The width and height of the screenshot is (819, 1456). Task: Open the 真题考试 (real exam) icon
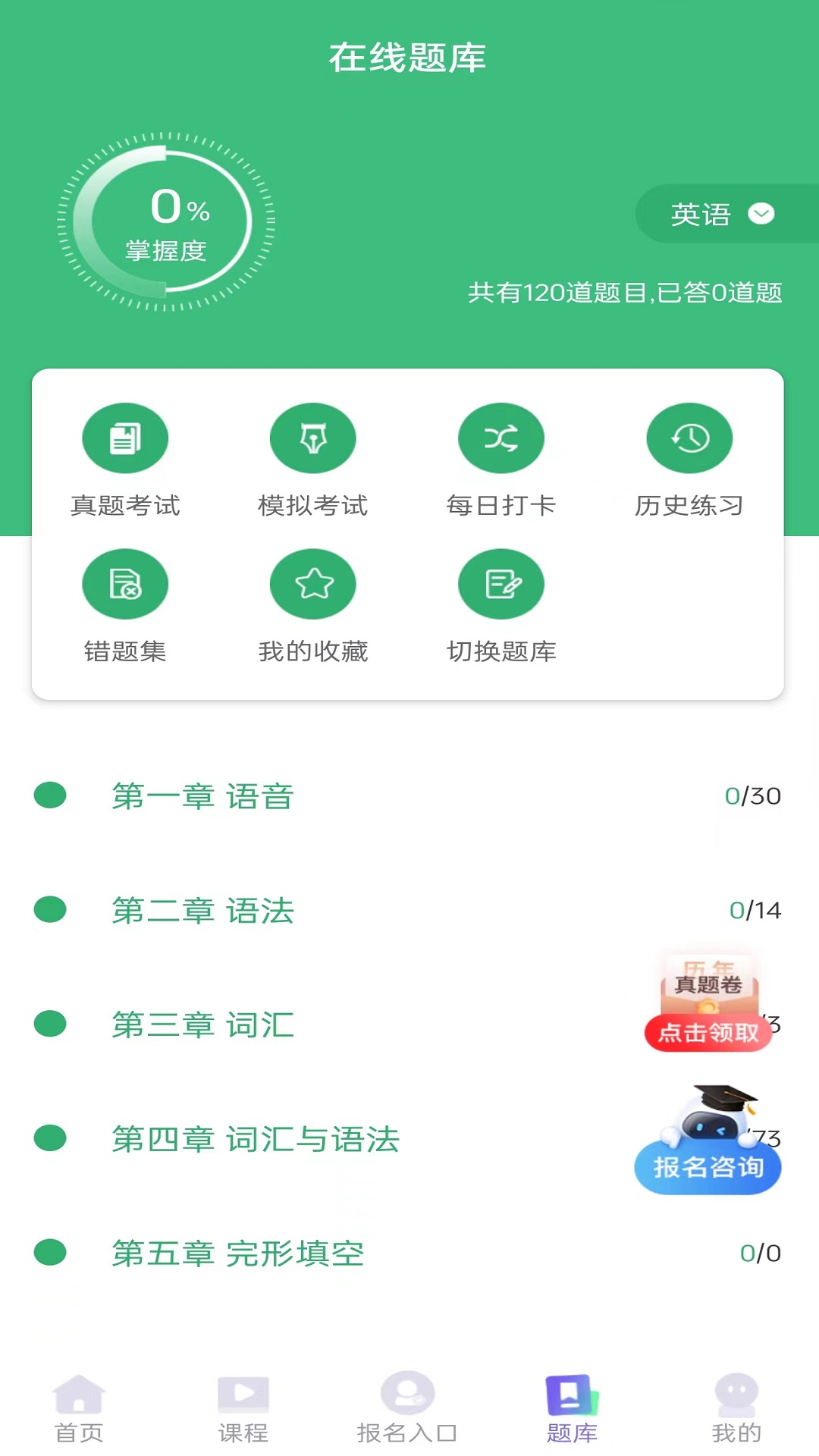click(124, 438)
